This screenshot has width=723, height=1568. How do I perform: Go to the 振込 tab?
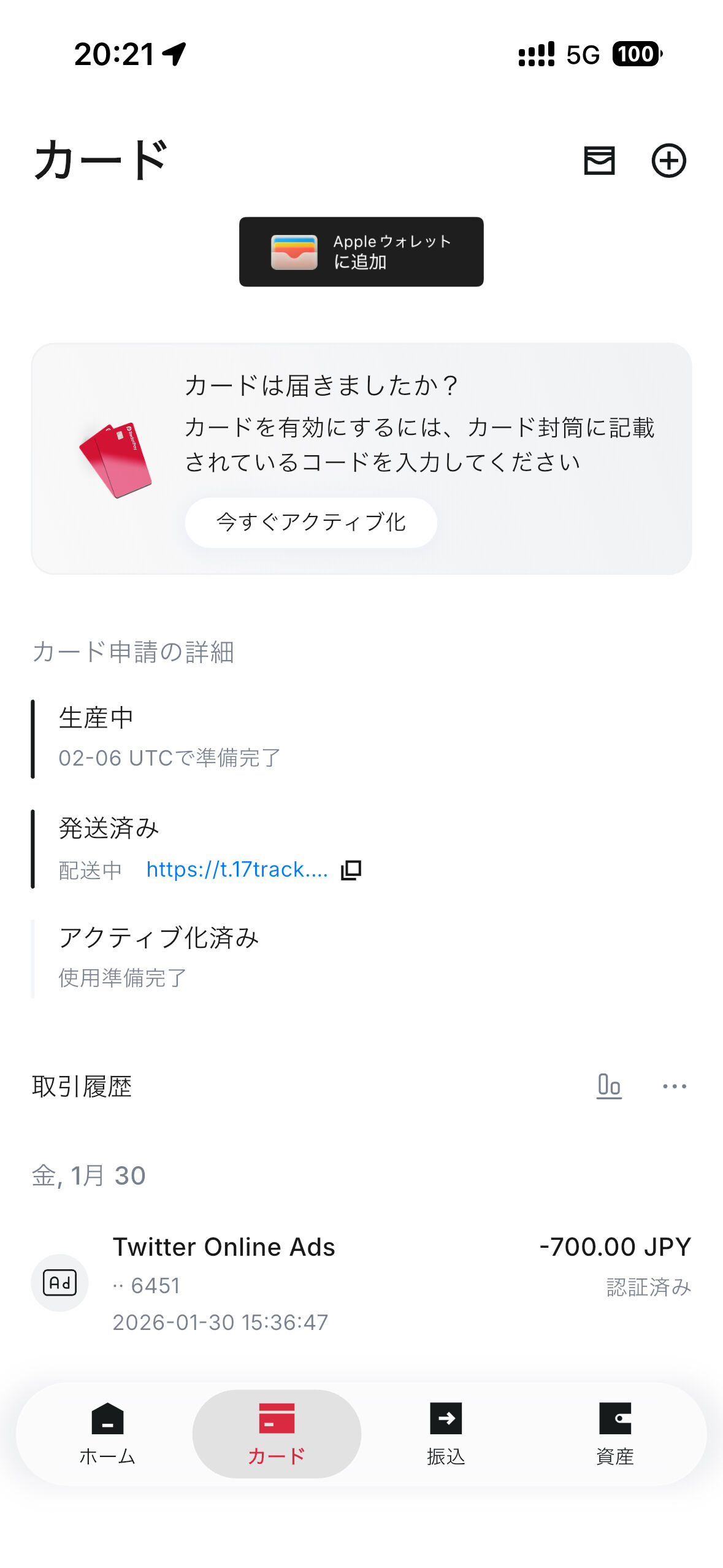tap(446, 1433)
